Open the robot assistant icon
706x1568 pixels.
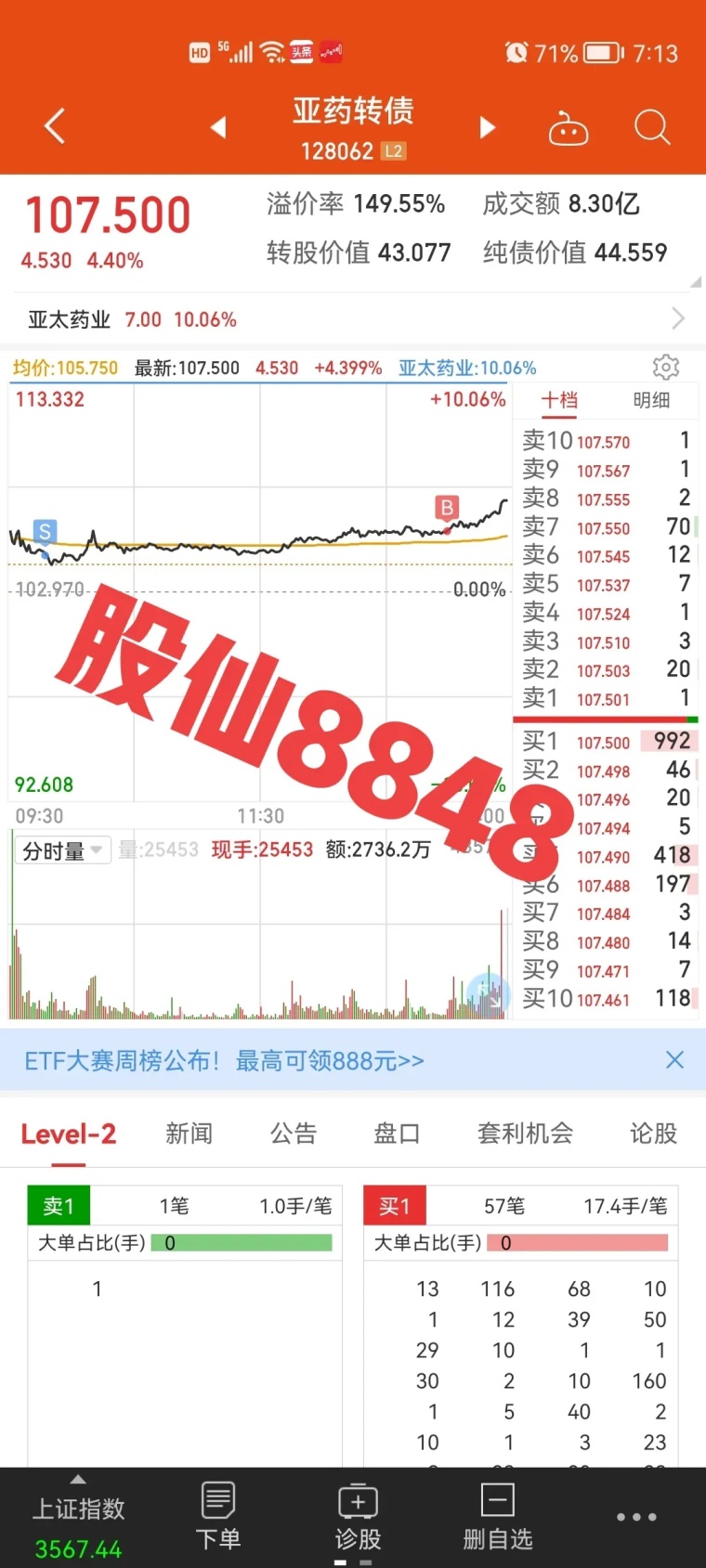tap(569, 128)
